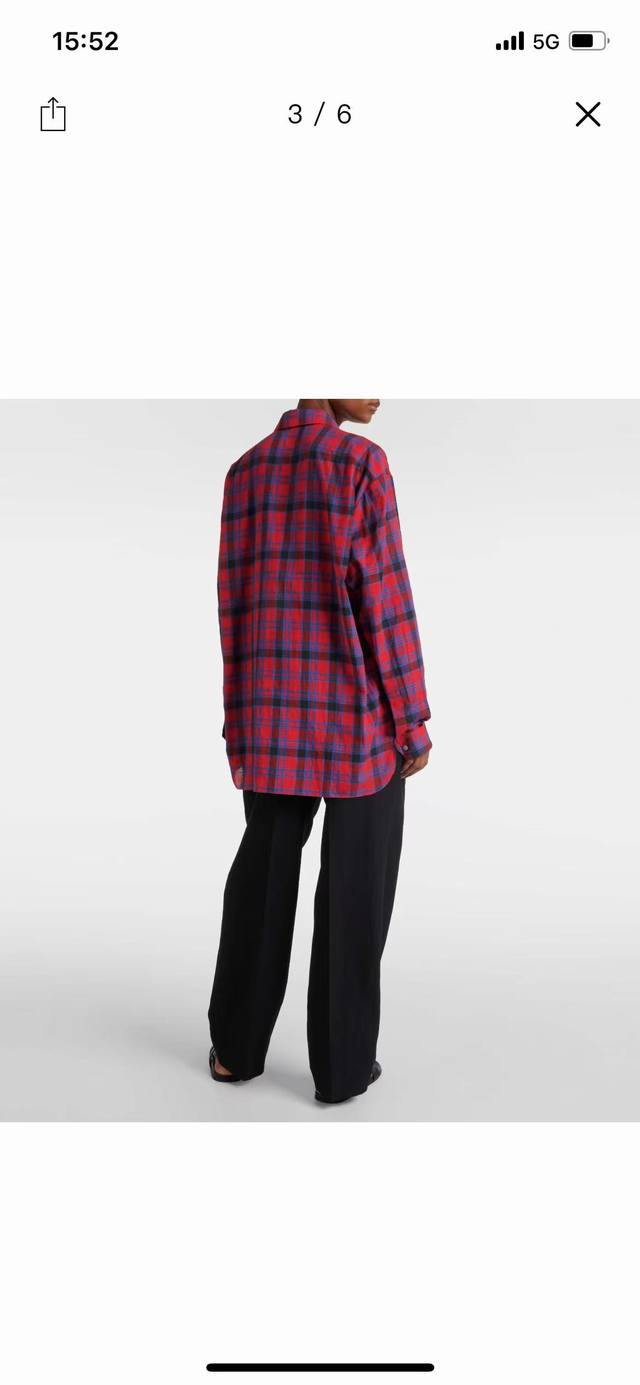This screenshot has height=1385, width=640.
Task: Close the image viewer
Action: pos(588,114)
